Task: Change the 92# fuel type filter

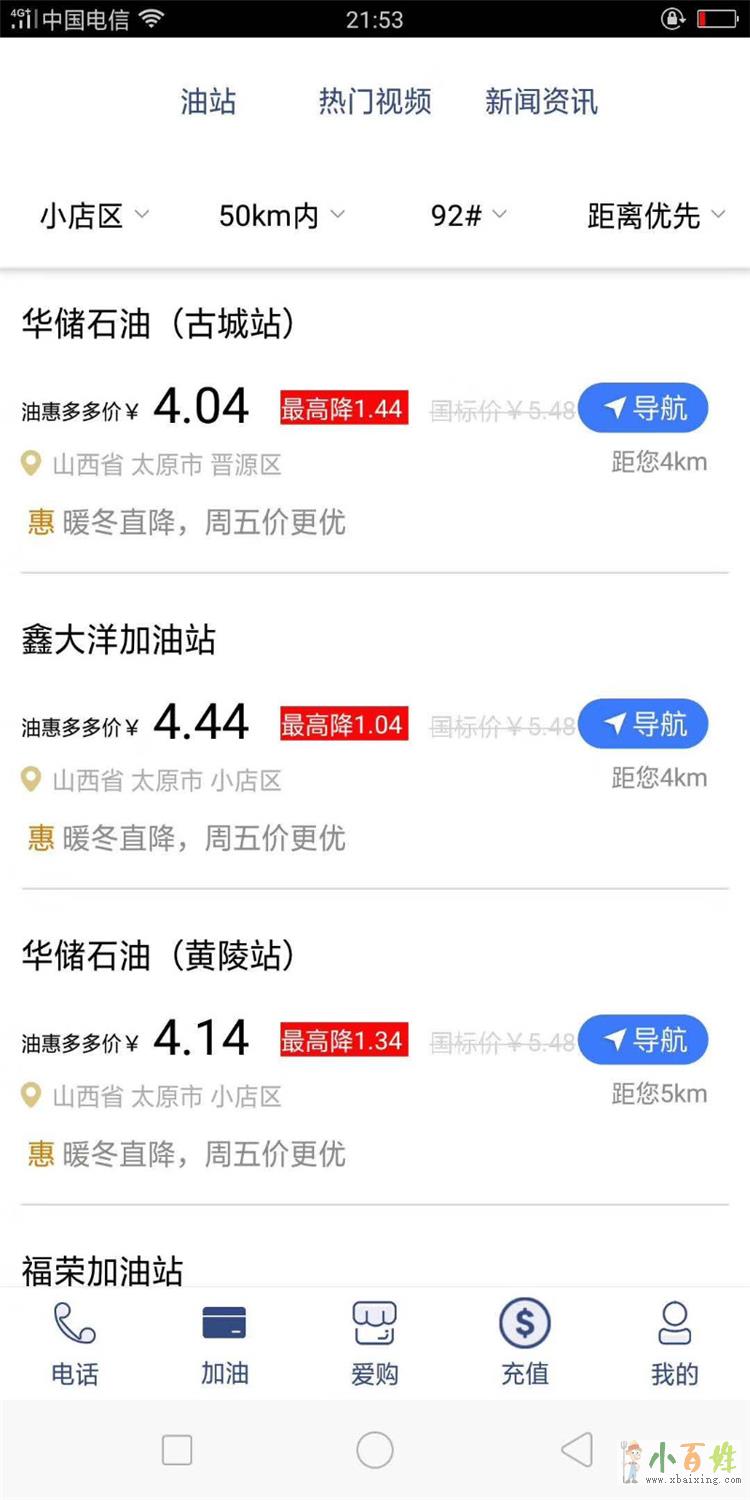Action: pos(468,215)
